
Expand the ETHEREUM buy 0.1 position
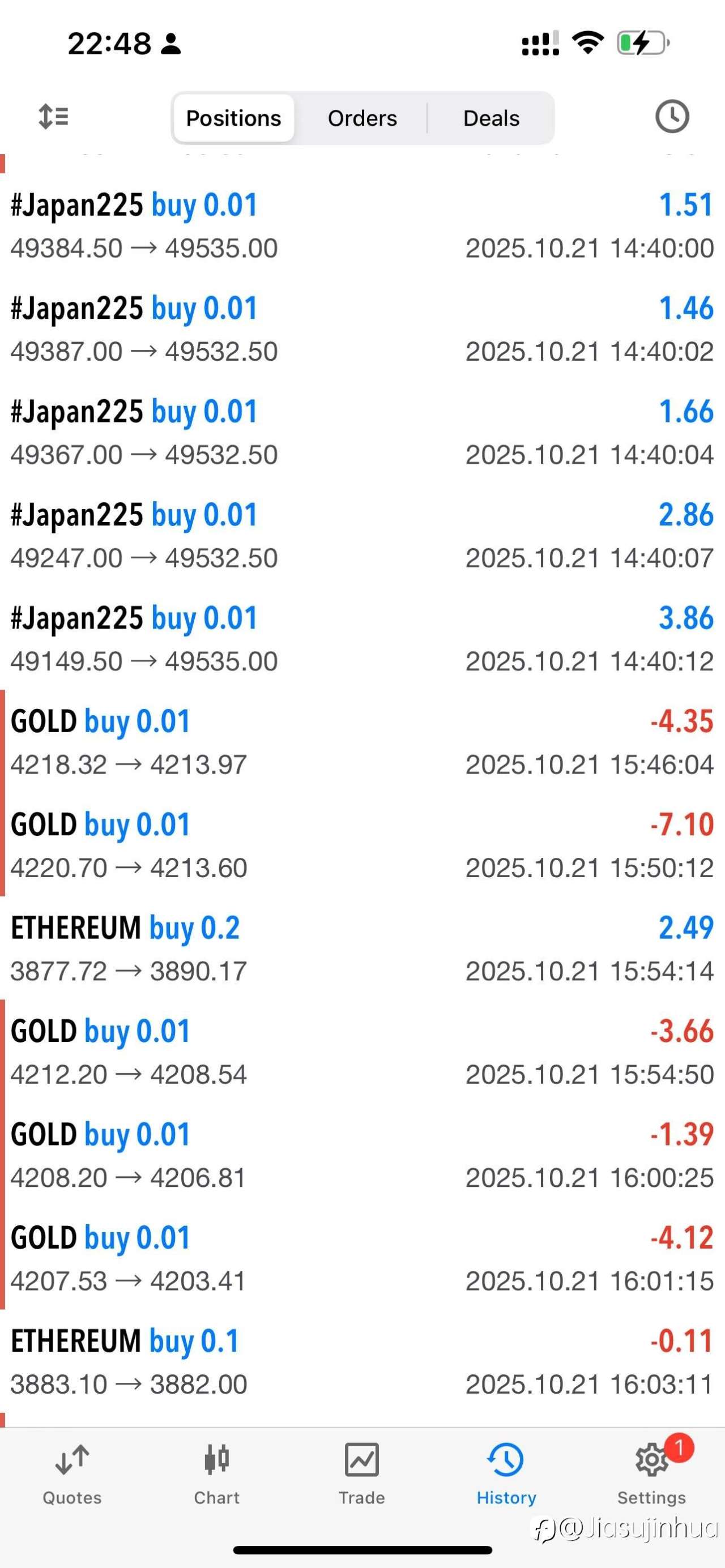[362, 1361]
